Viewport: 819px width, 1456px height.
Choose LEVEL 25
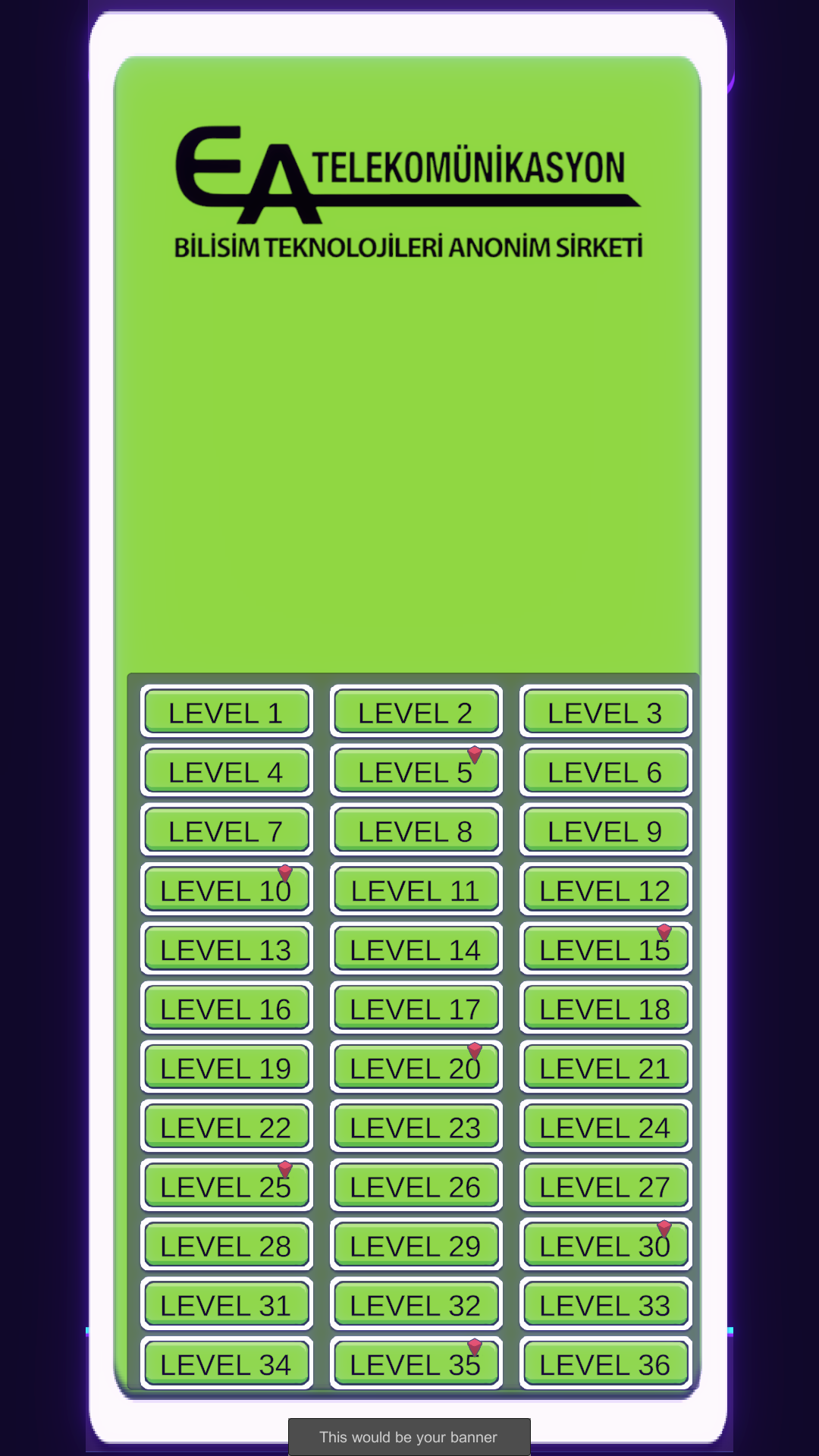226,1185
